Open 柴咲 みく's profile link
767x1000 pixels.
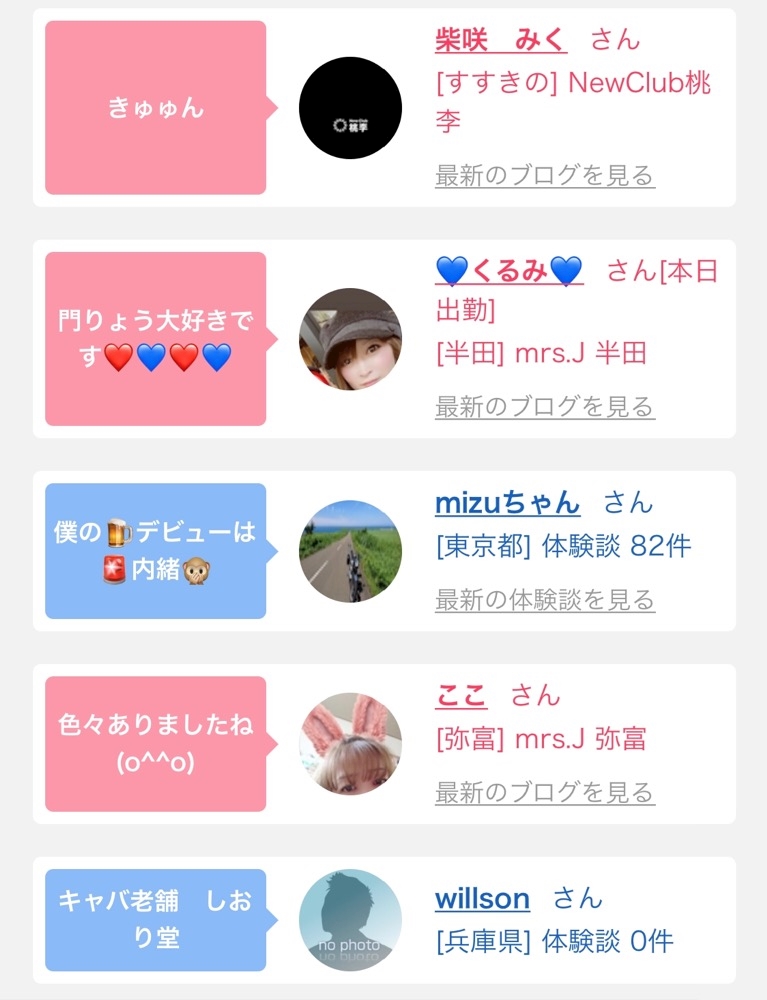tap(501, 40)
